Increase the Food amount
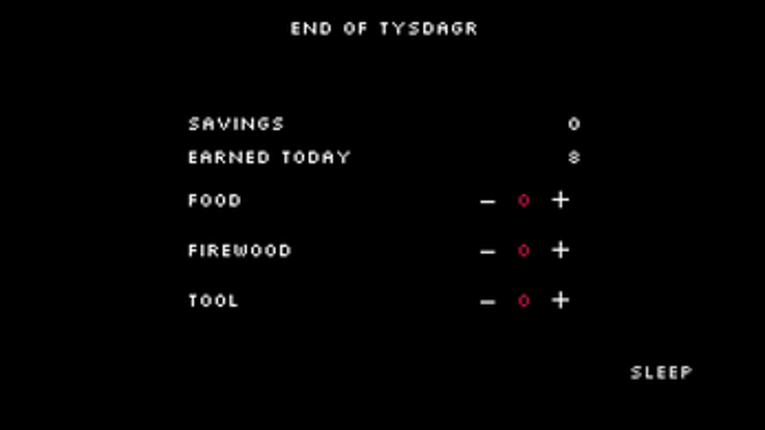This screenshot has width=765, height=430. 560,200
